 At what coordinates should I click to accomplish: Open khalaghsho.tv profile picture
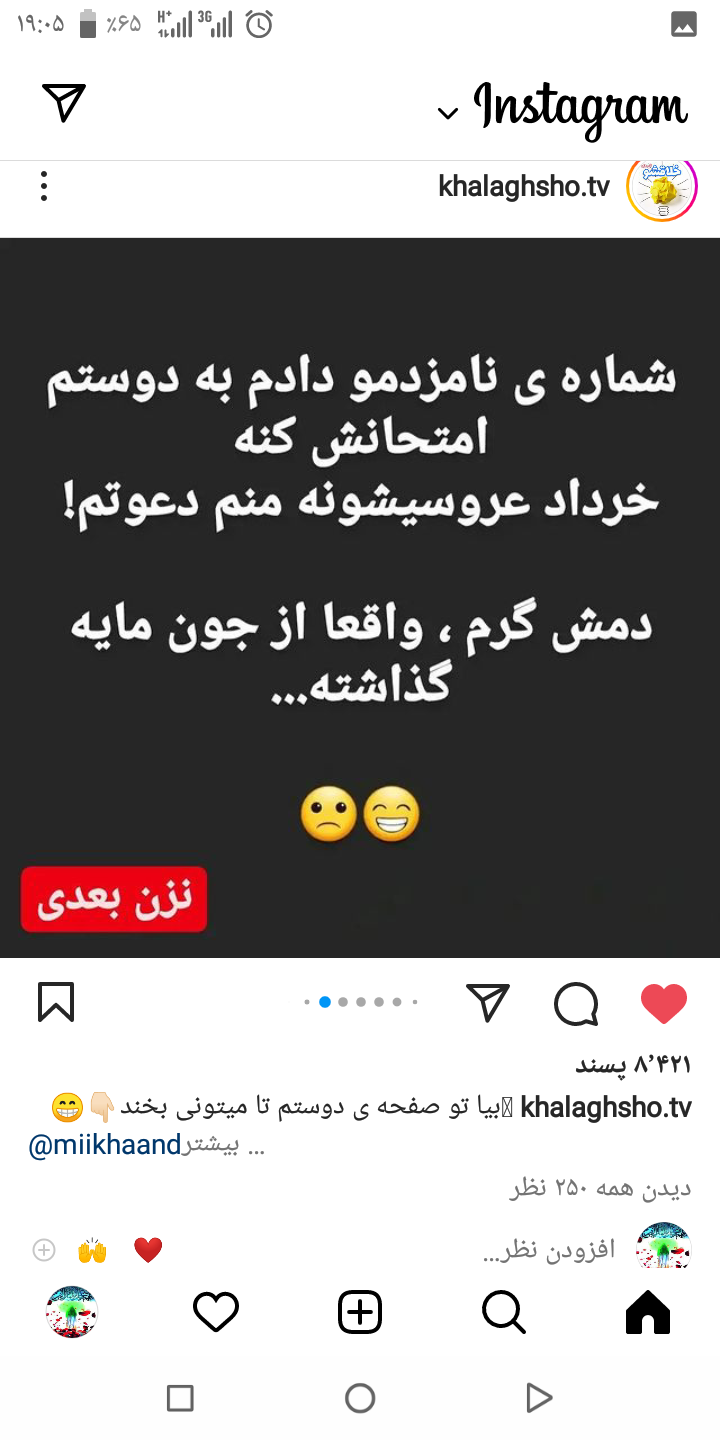click(661, 188)
